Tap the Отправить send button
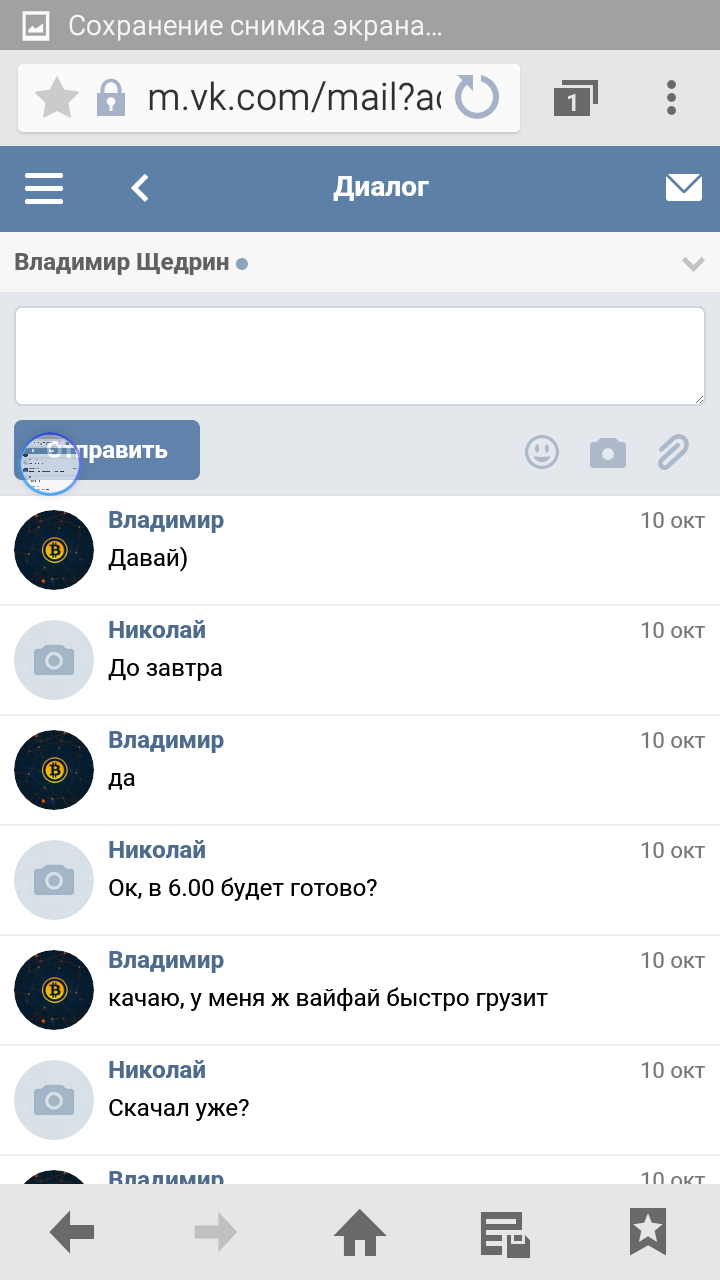Image resolution: width=720 pixels, height=1280 pixels. tap(107, 450)
